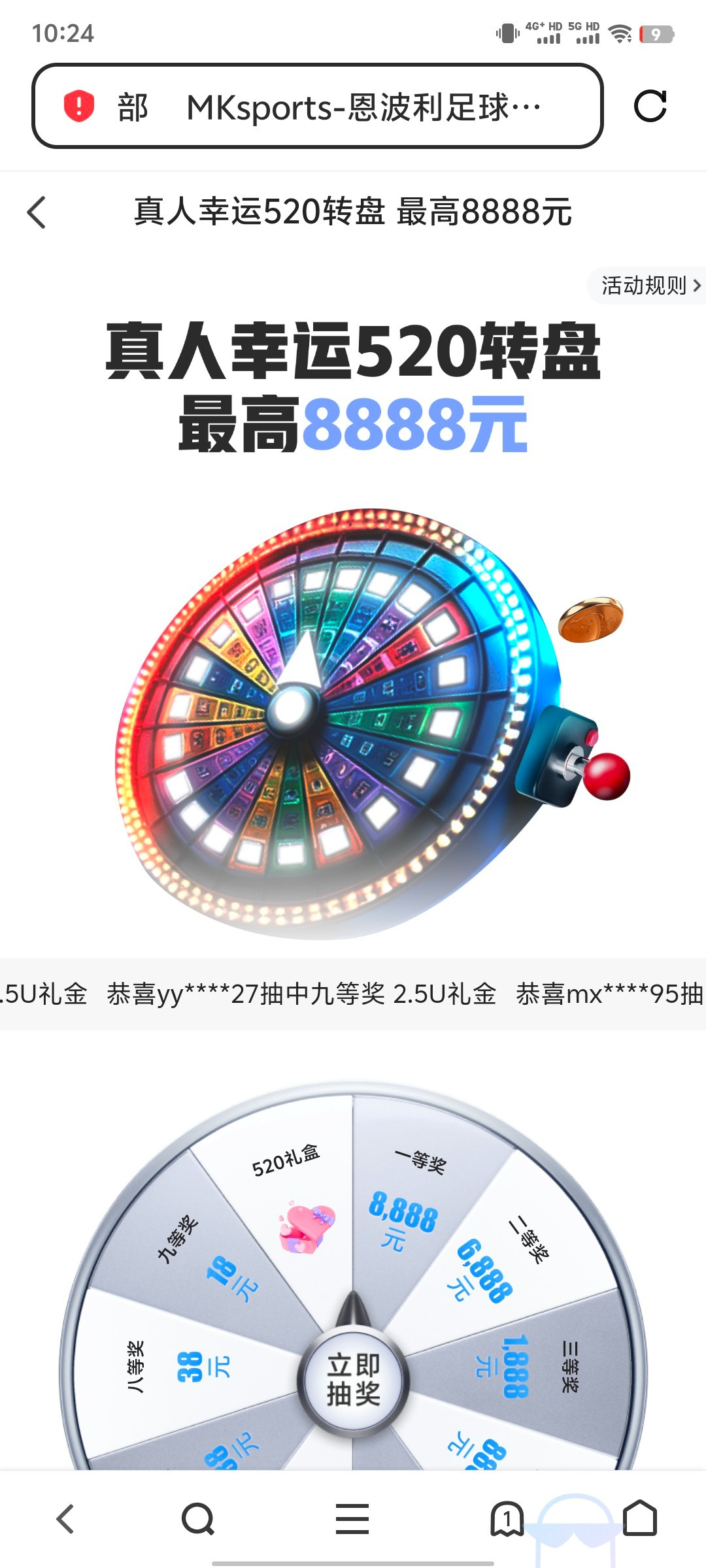
Task: Go to browser home page
Action: coord(639,1518)
